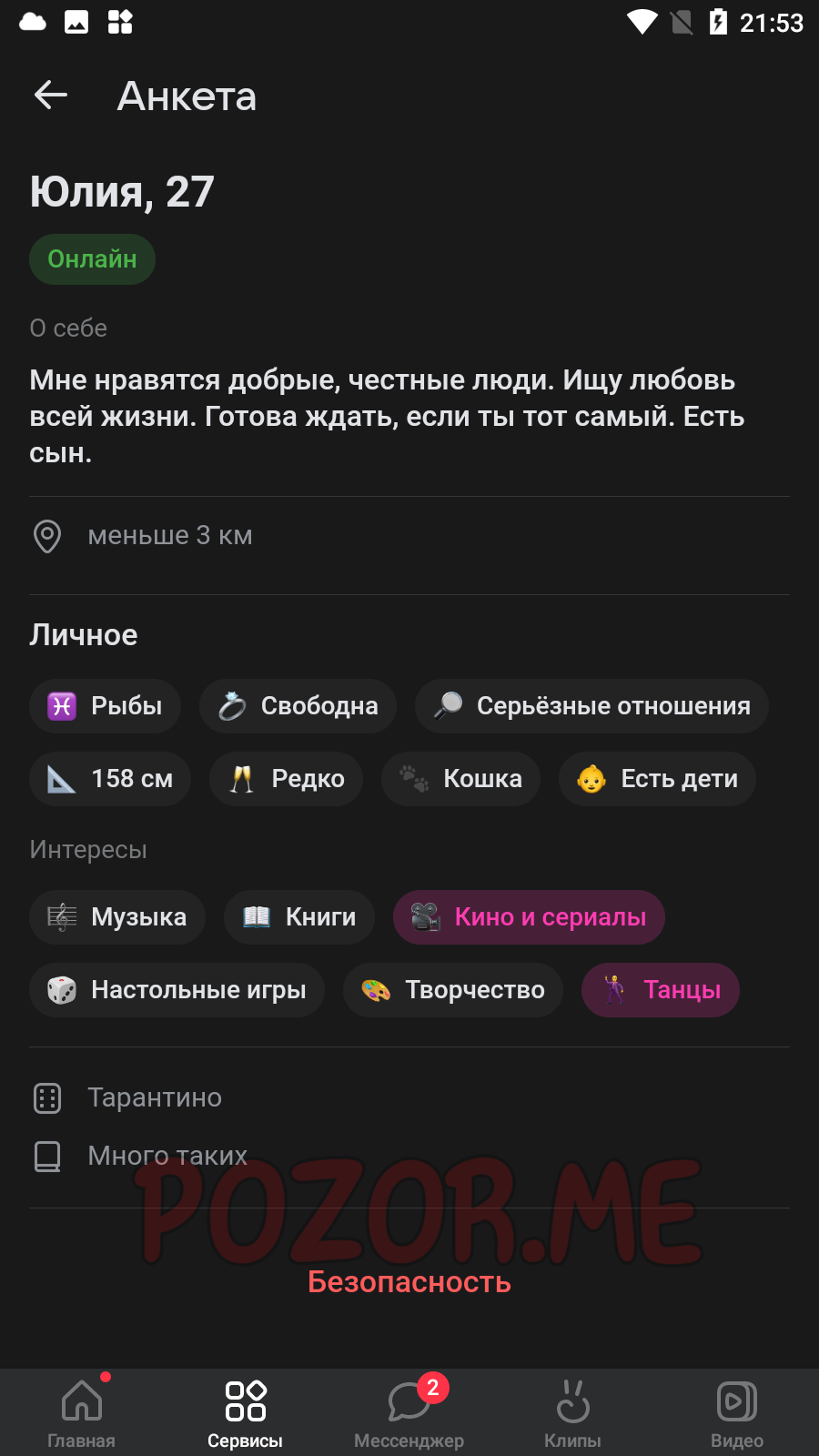Switch to the Главная tab

point(82,1412)
